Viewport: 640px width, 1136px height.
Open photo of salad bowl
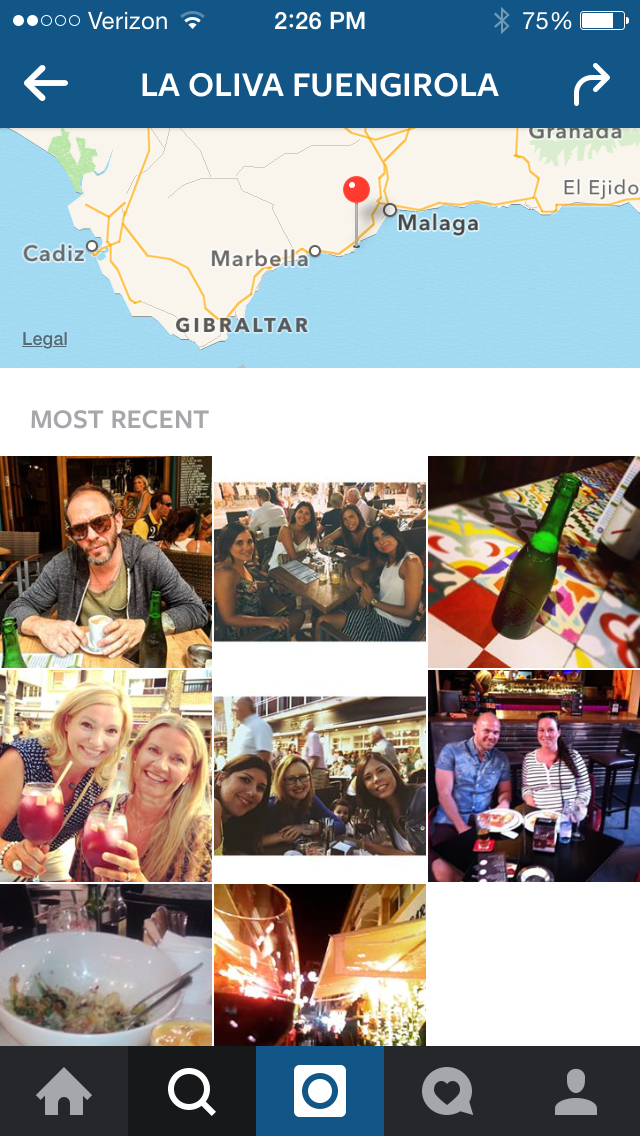coord(105,964)
